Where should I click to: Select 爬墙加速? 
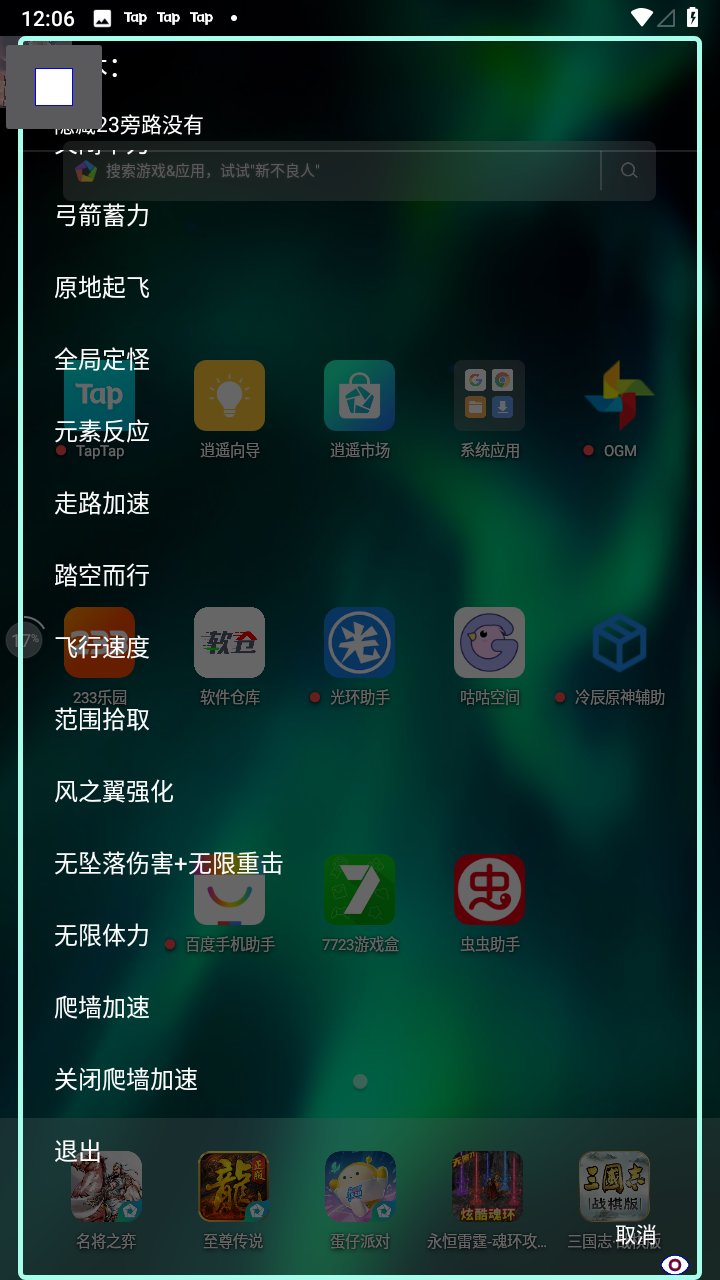click(x=102, y=1007)
